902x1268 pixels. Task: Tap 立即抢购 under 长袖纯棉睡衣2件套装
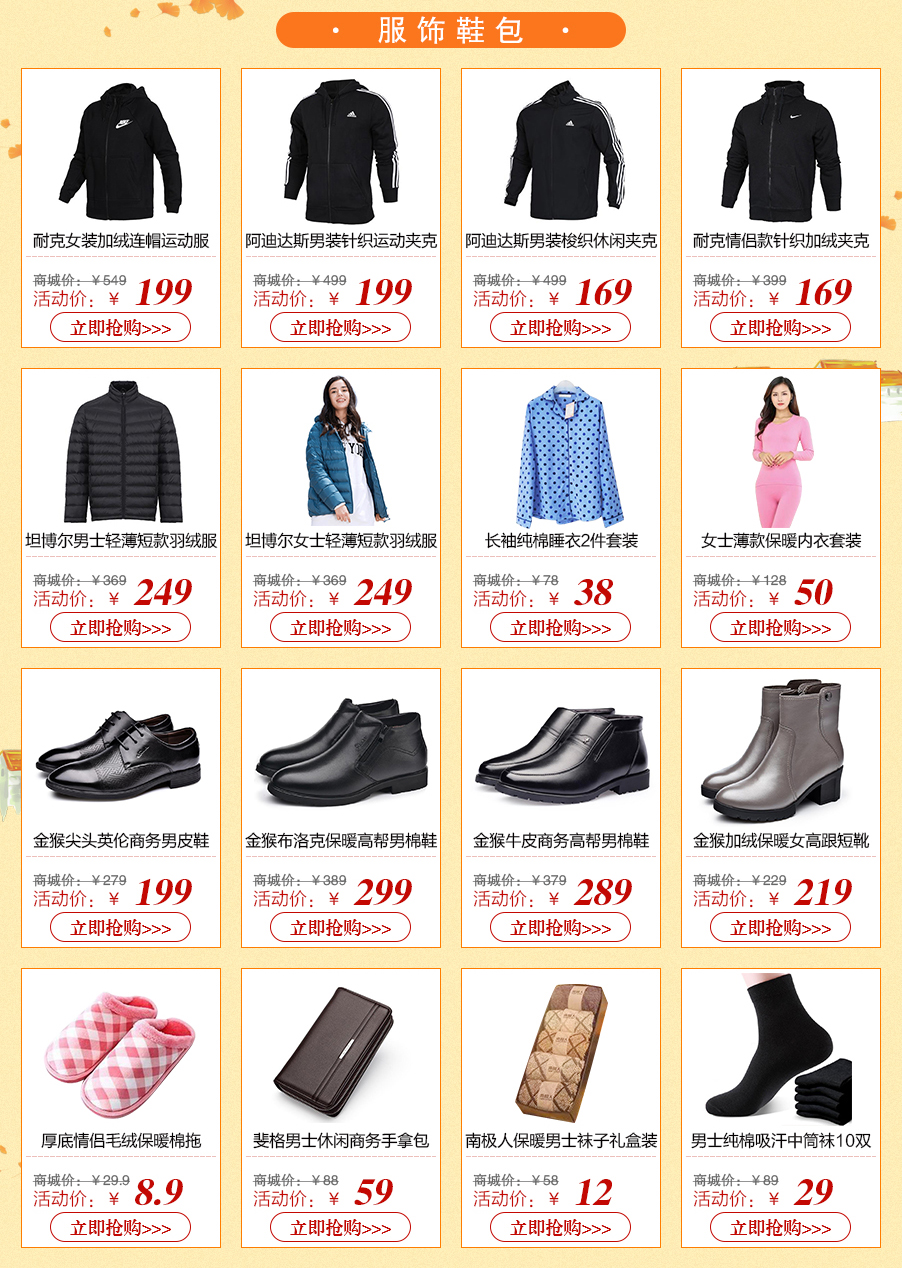point(560,628)
